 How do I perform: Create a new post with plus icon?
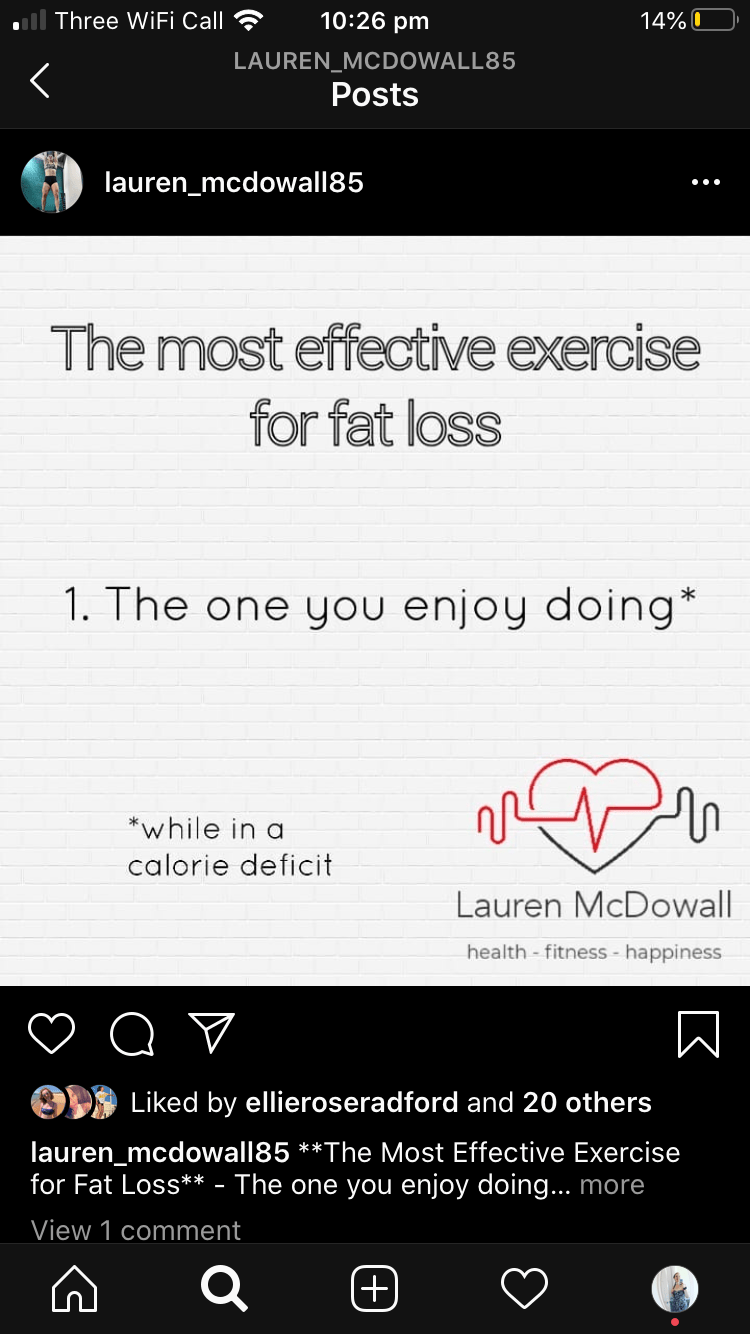pos(375,1289)
